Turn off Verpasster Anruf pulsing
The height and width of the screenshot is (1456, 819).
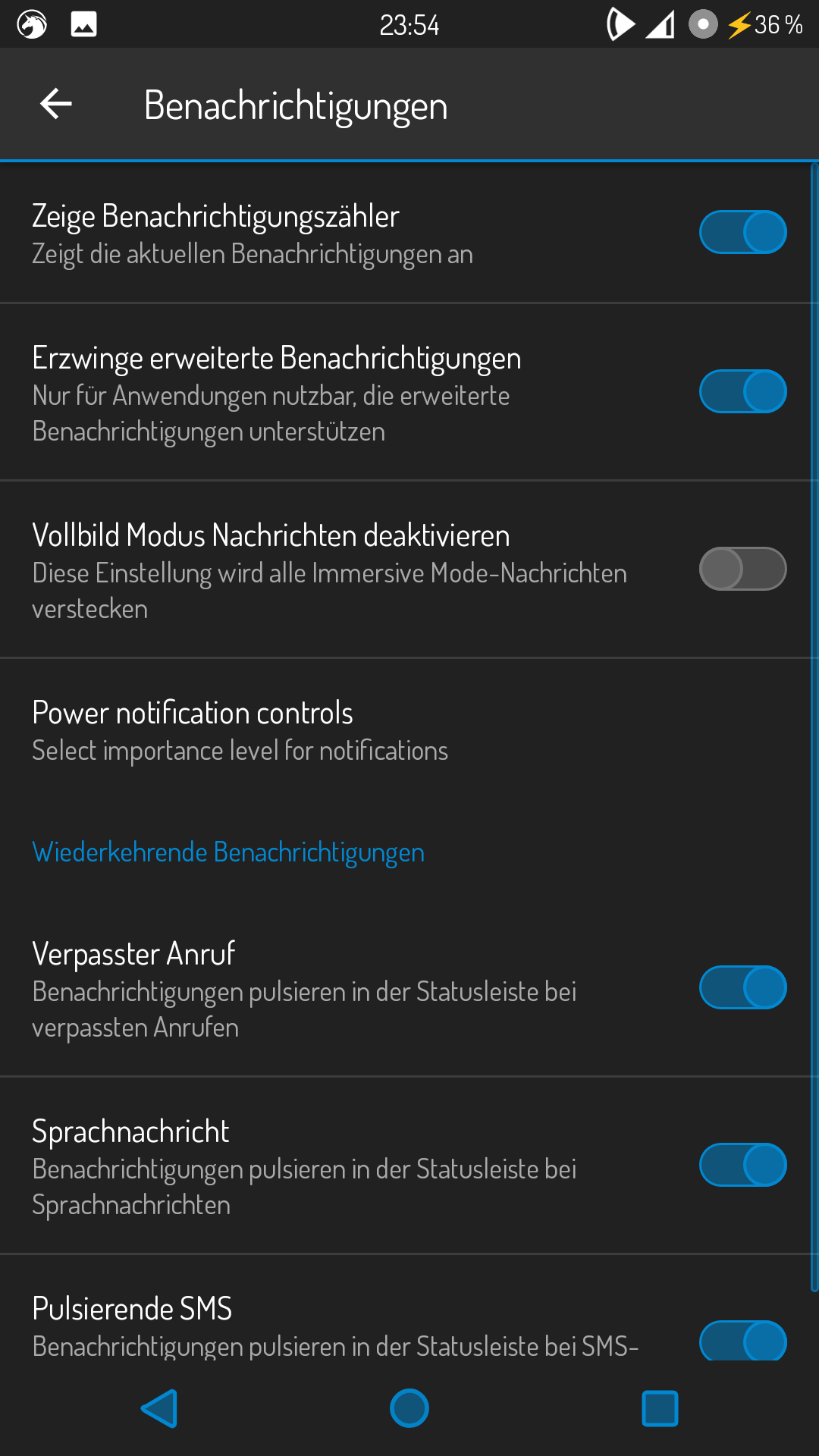pos(742,987)
